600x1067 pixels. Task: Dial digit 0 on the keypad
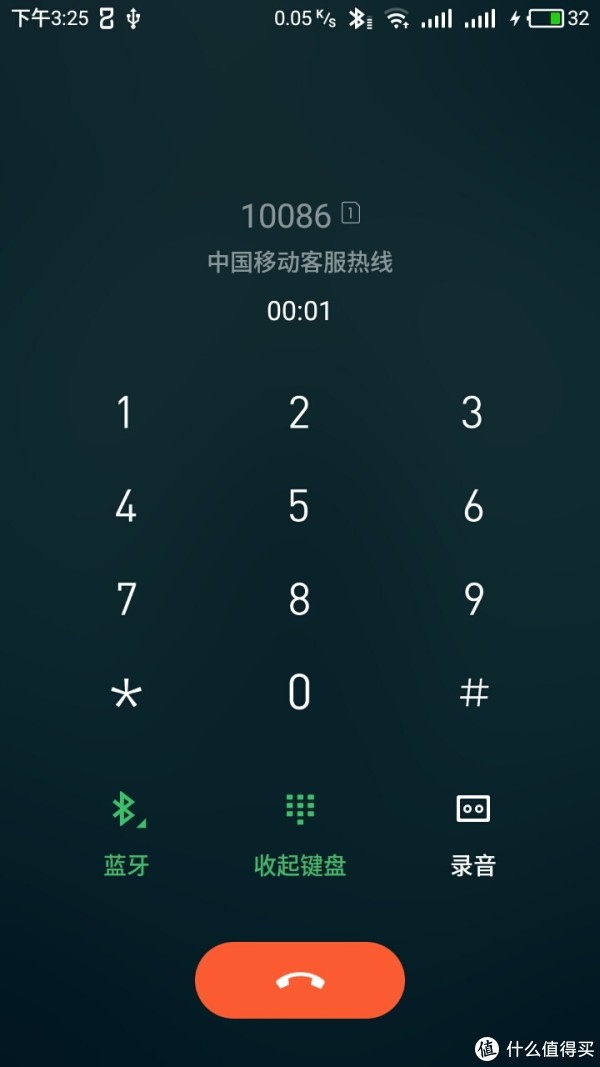tap(299, 693)
